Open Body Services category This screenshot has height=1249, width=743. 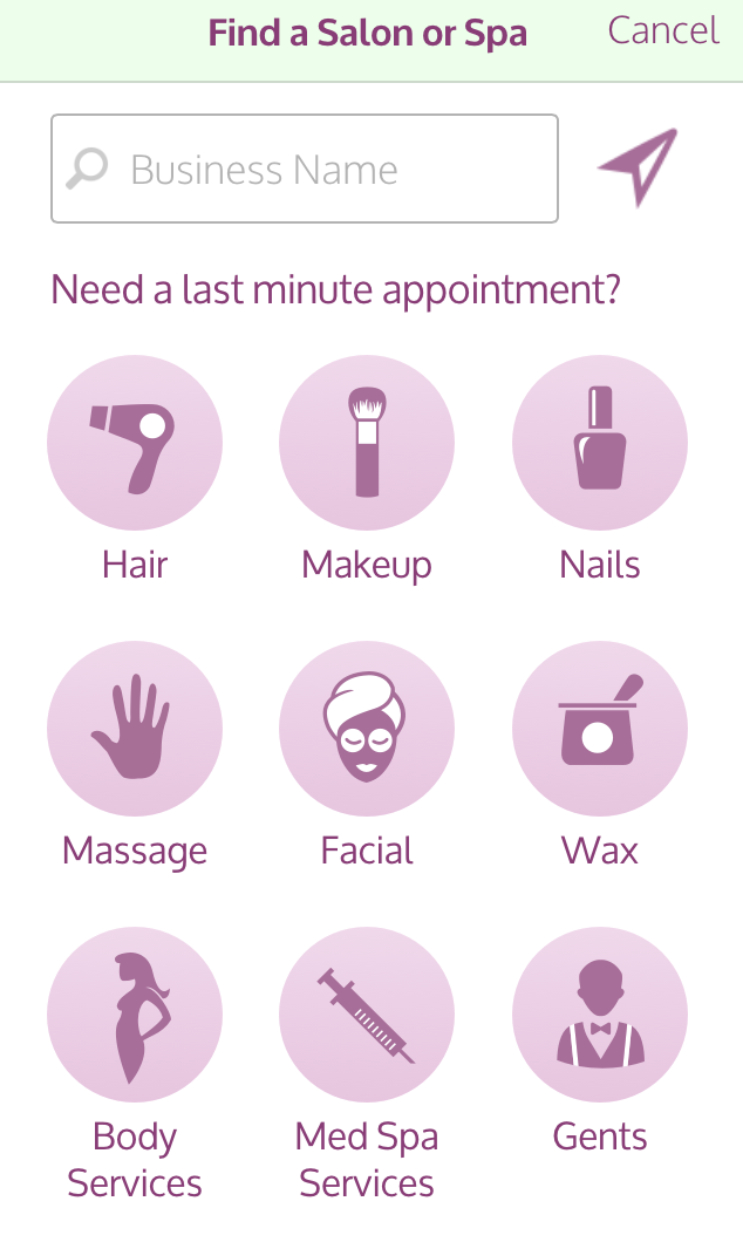tap(135, 1015)
